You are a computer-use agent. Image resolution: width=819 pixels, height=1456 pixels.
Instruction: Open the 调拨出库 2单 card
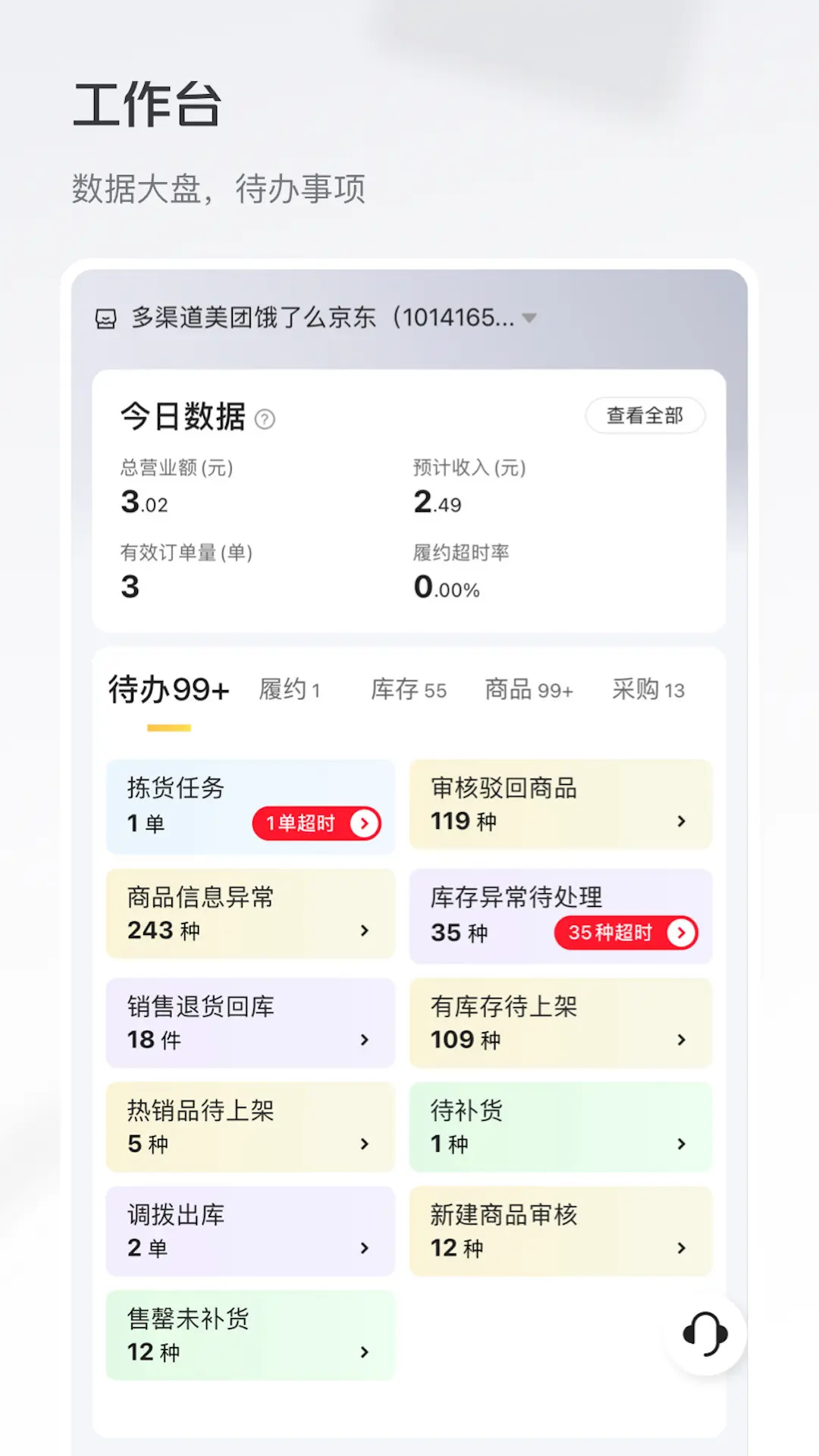pyautogui.click(x=250, y=1231)
